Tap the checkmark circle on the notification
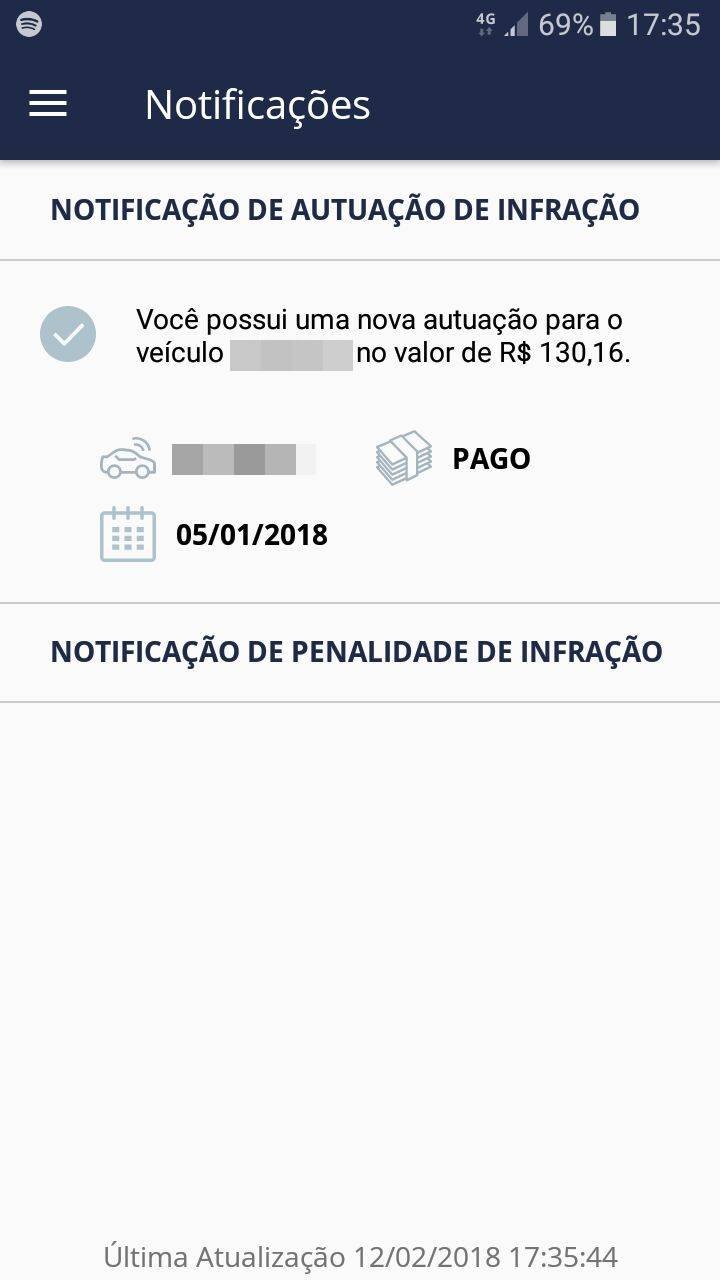The width and height of the screenshot is (720, 1280). pyautogui.click(x=68, y=334)
